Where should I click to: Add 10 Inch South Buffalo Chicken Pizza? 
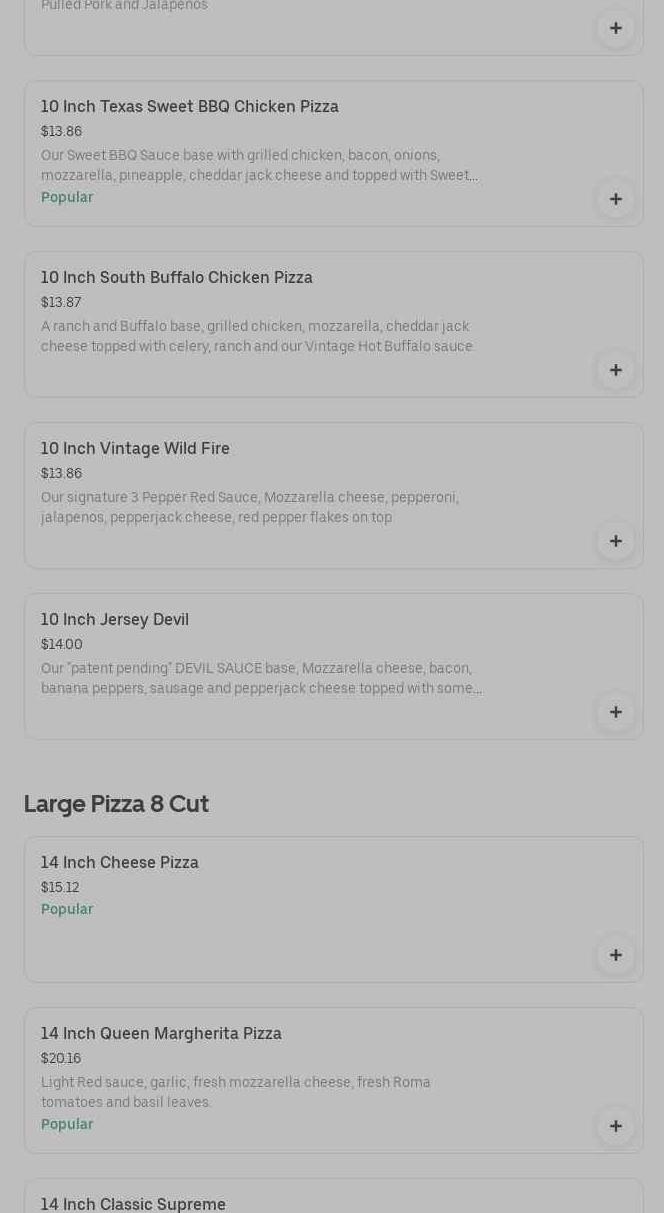[615, 370]
